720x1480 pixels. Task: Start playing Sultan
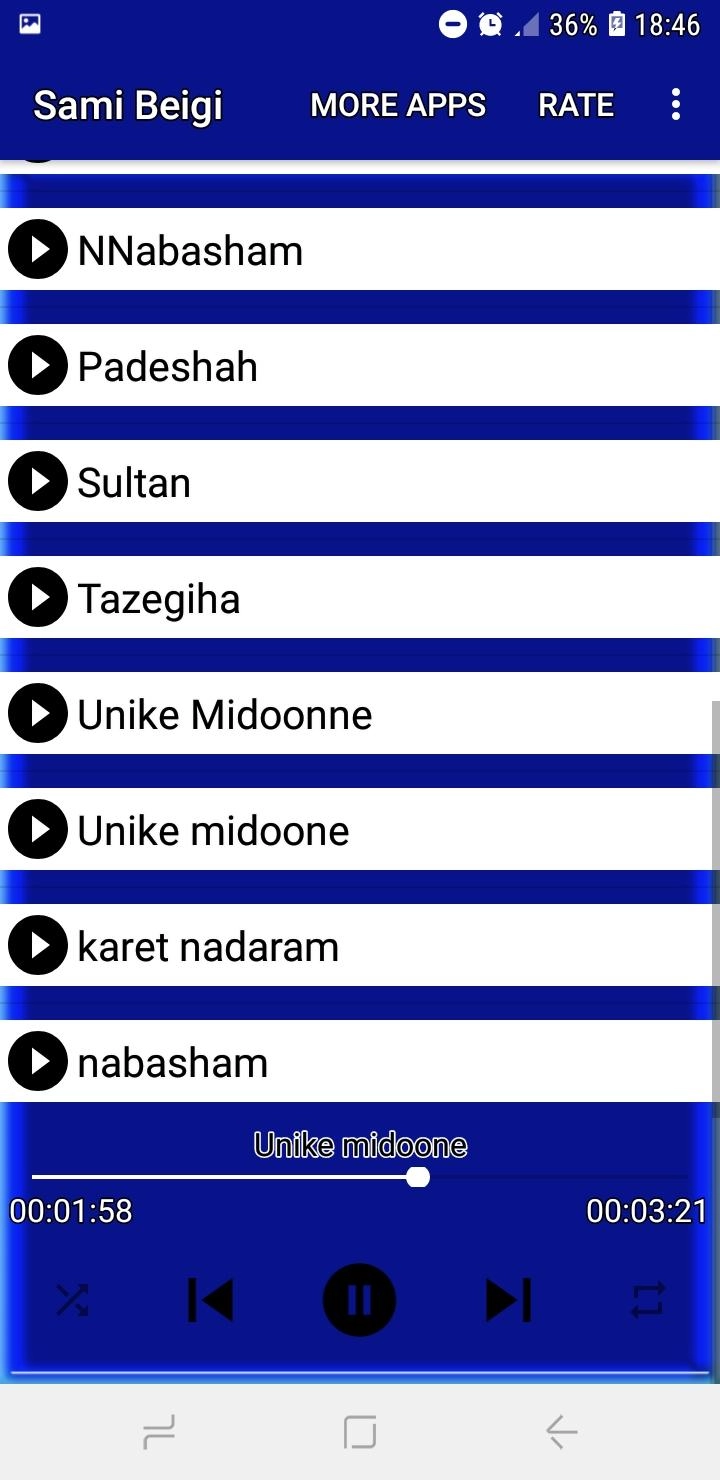pos(360,482)
